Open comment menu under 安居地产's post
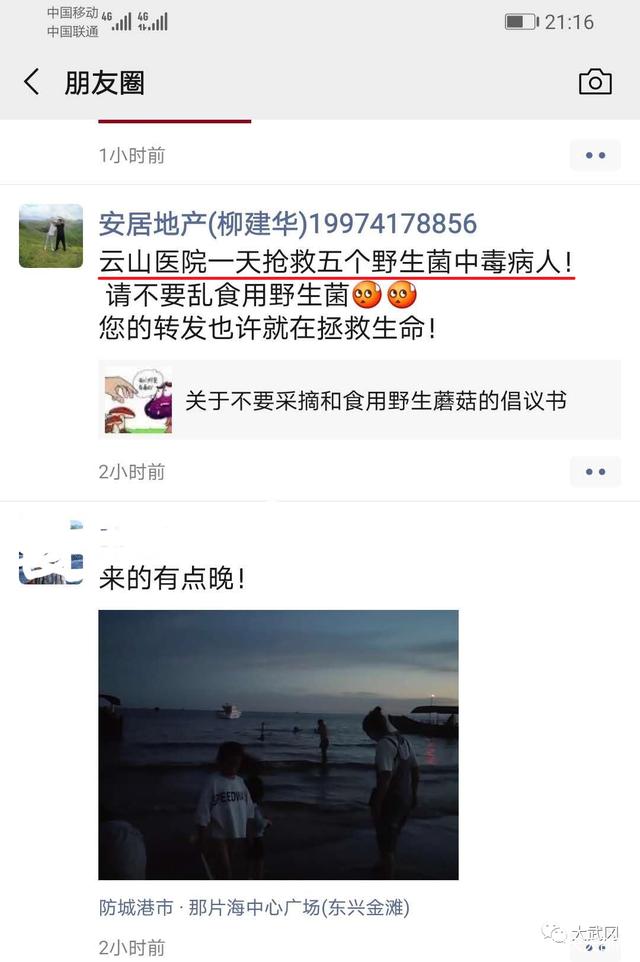 coord(595,471)
